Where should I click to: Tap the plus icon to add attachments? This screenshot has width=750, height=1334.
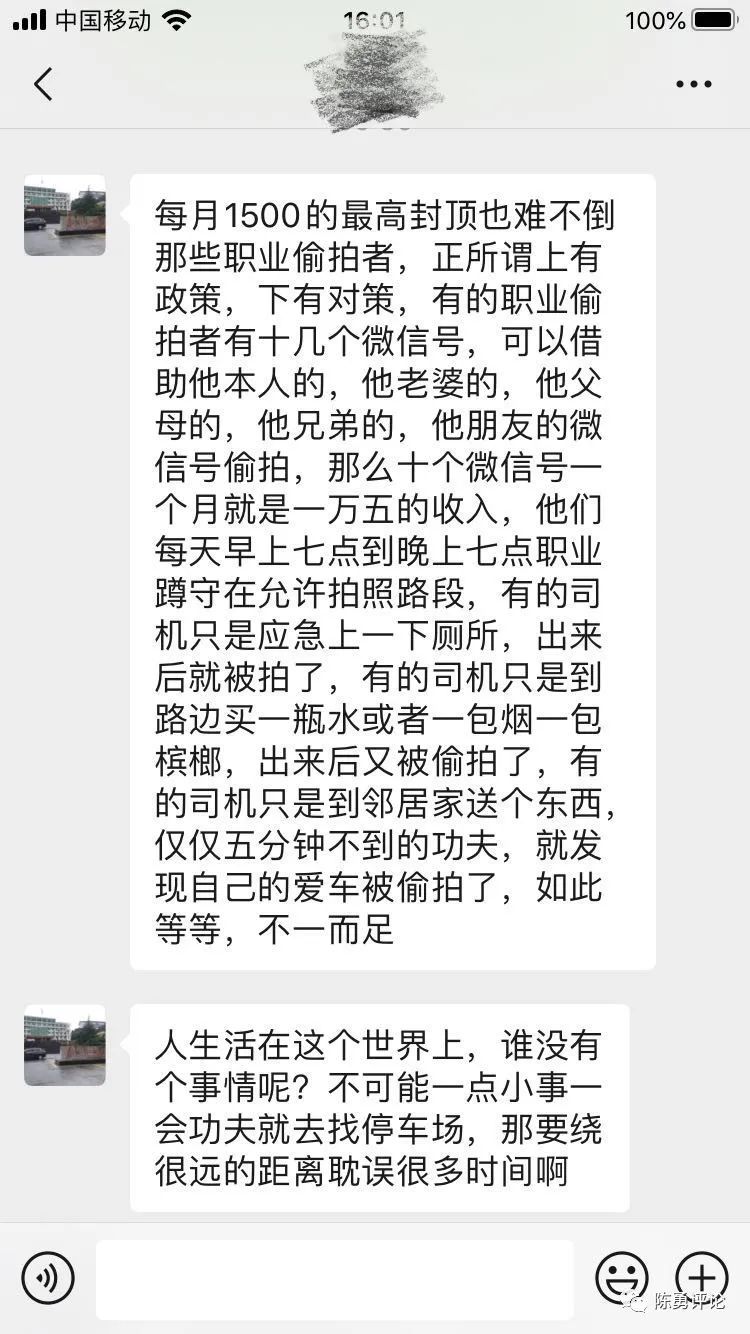pos(702,1278)
